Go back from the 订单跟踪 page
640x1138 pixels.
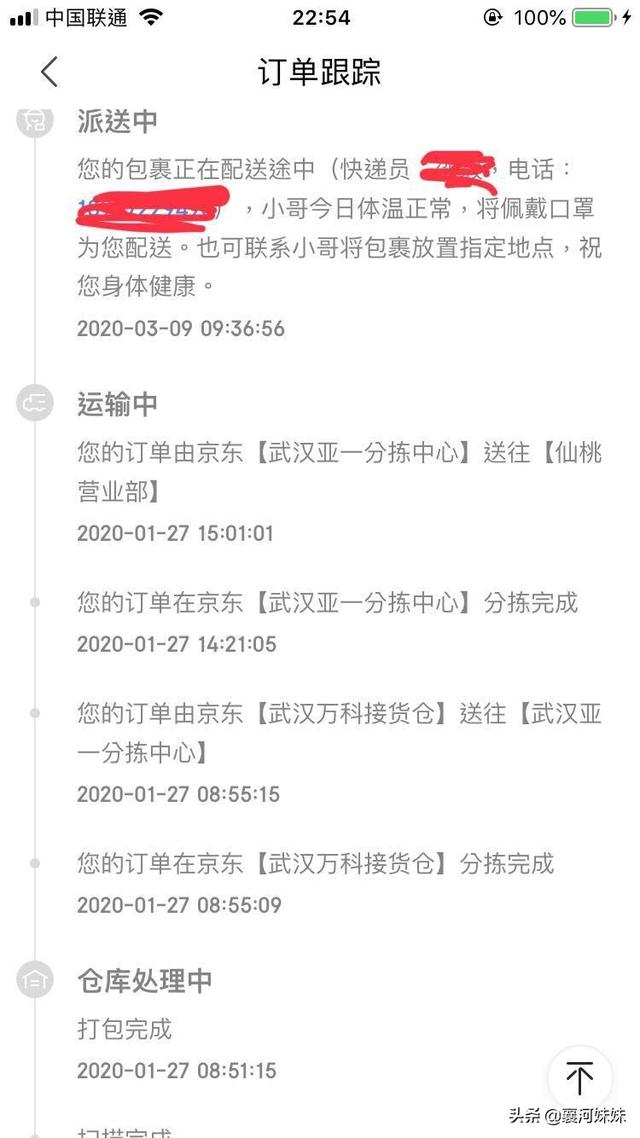click(x=49, y=72)
